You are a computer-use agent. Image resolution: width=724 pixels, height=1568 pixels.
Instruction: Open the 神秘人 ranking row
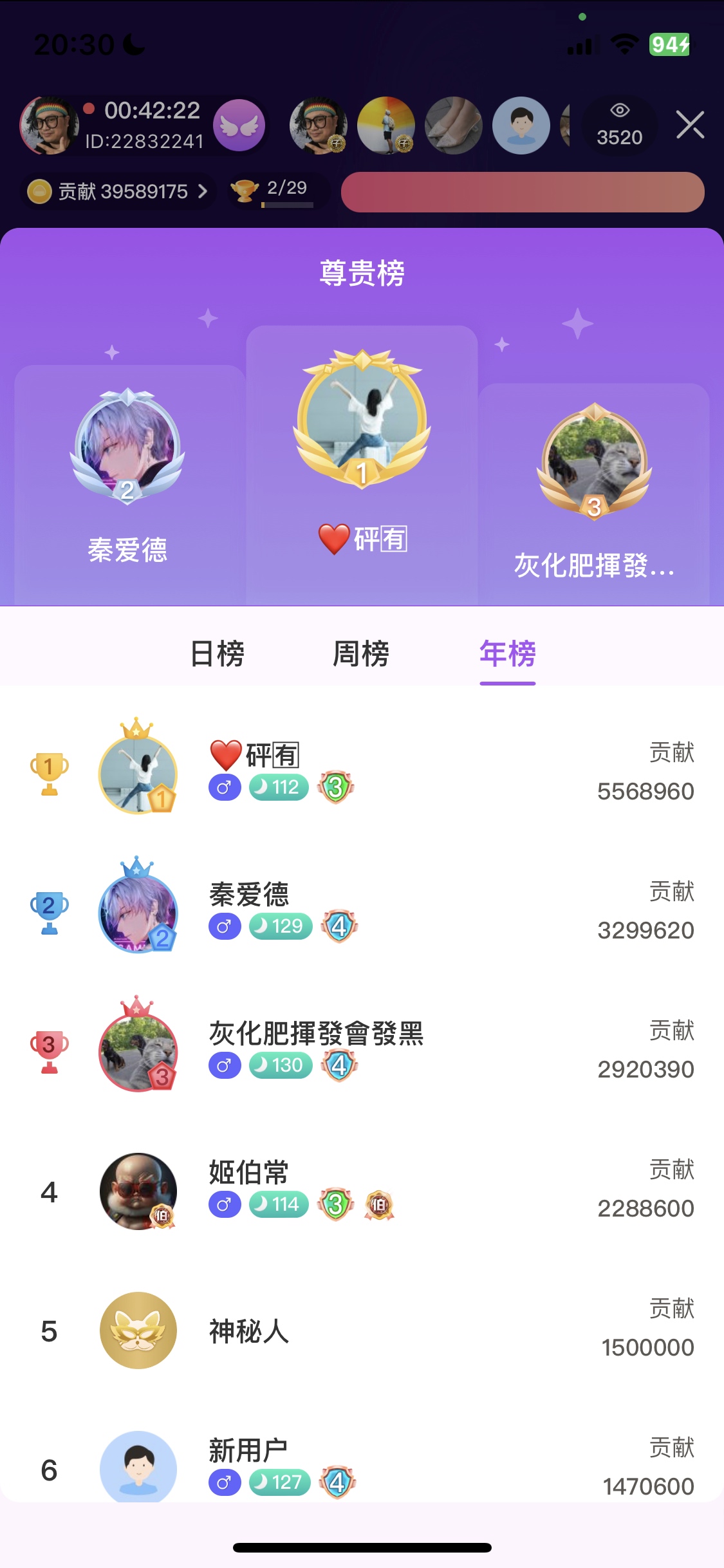point(362,1330)
